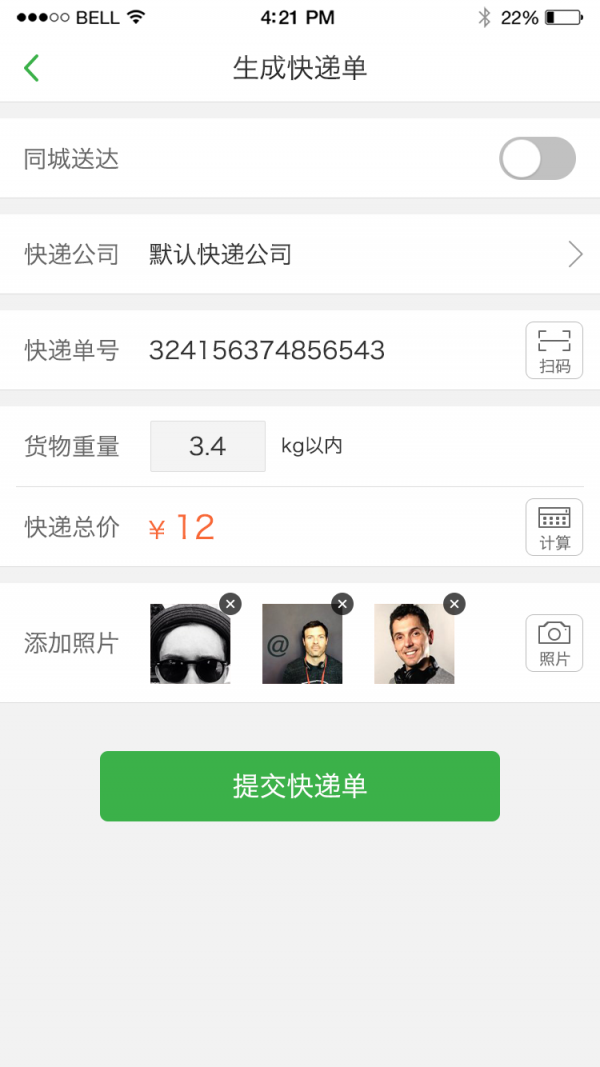Screen dimensions: 600x1067
Task: Remove the photo of man in sunglasses
Action: (231, 604)
